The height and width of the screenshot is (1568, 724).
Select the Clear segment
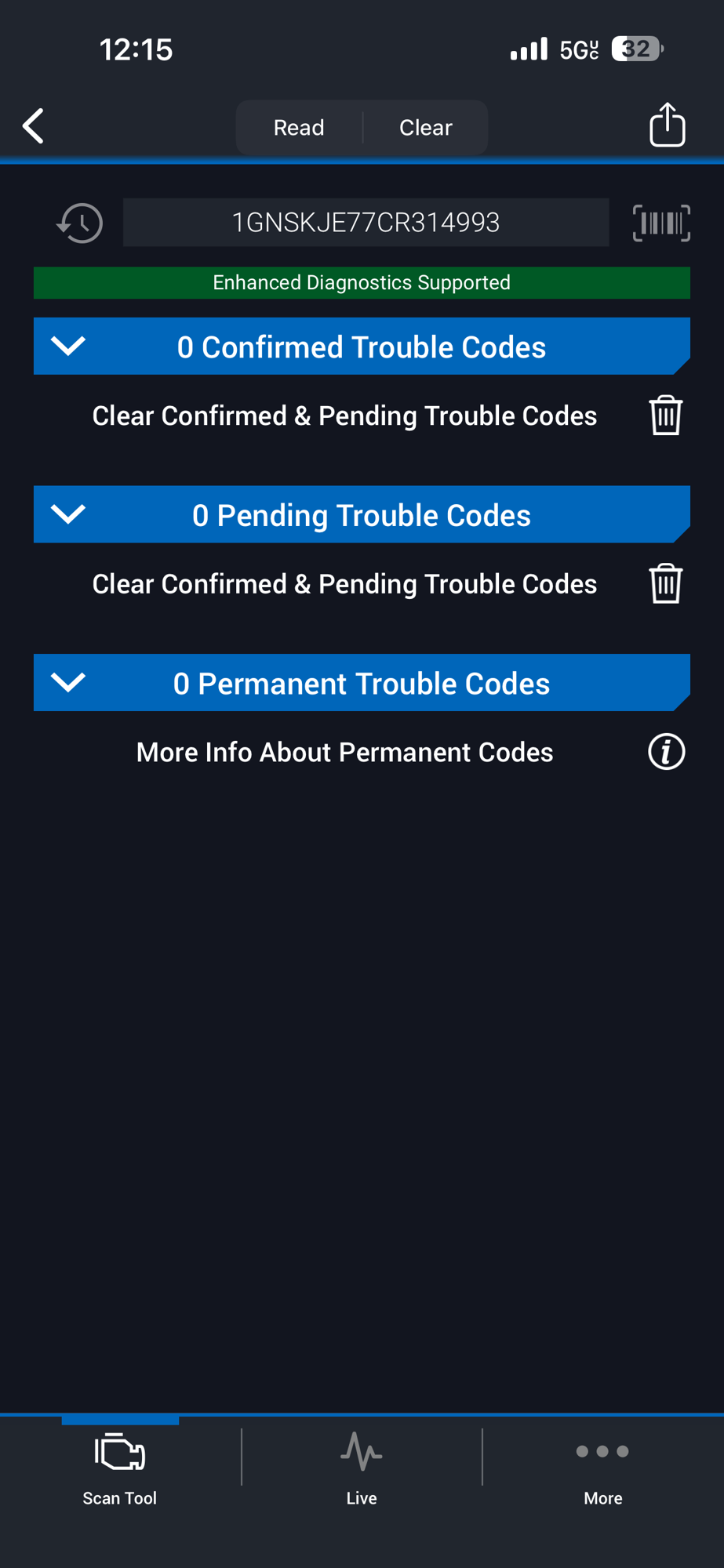point(426,127)
